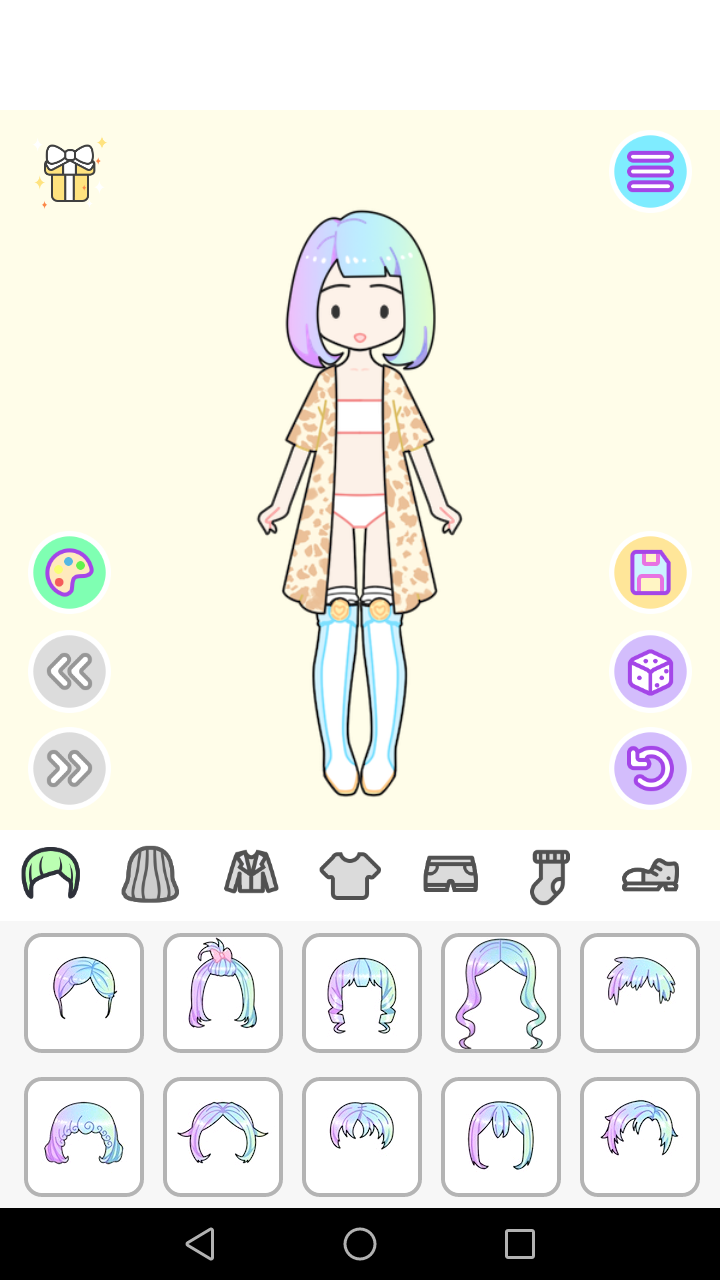Screen dimensions: 720x1280
Task: Go back with the double-left arrow button
Action: (69, 671)
